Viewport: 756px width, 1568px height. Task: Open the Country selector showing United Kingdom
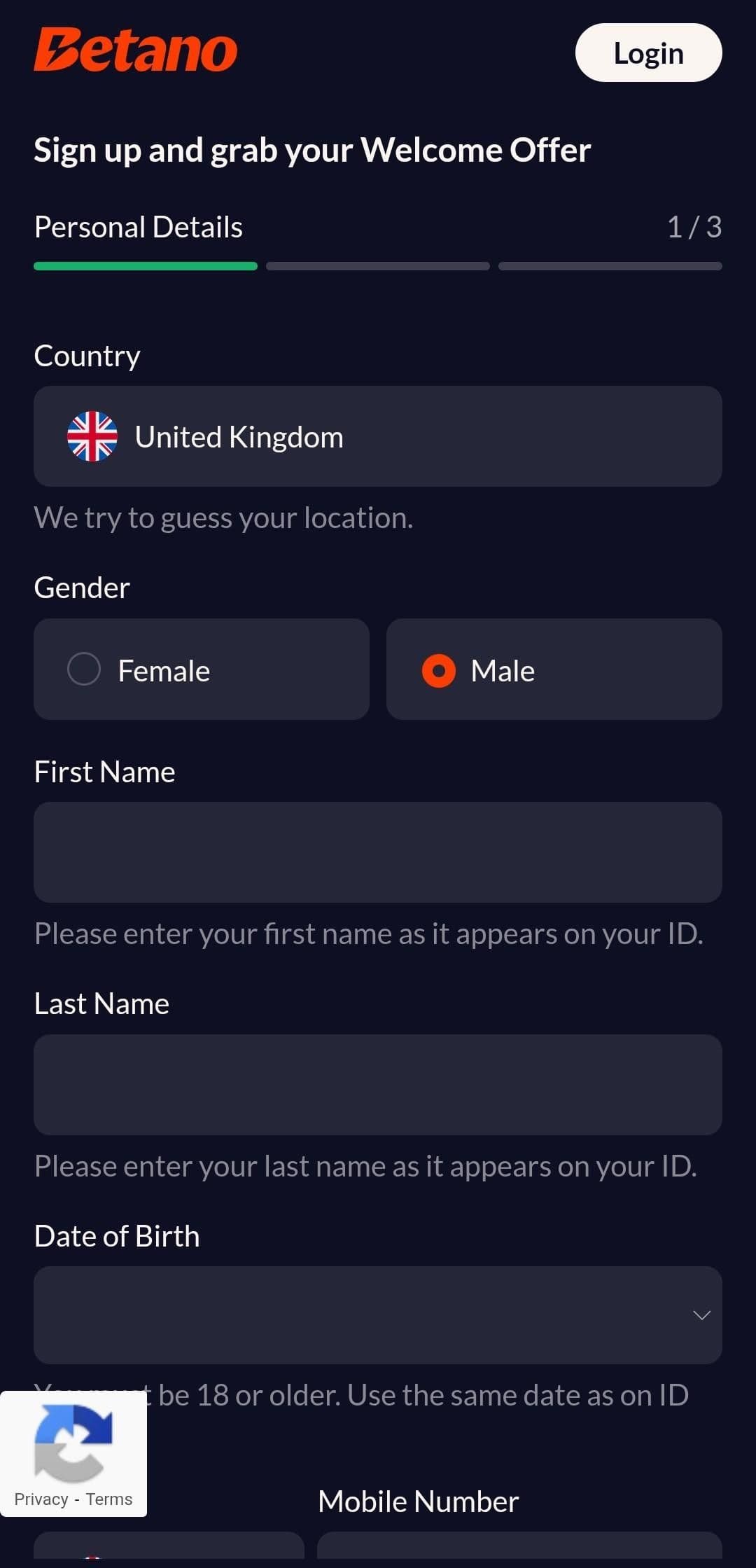(378, 436)
